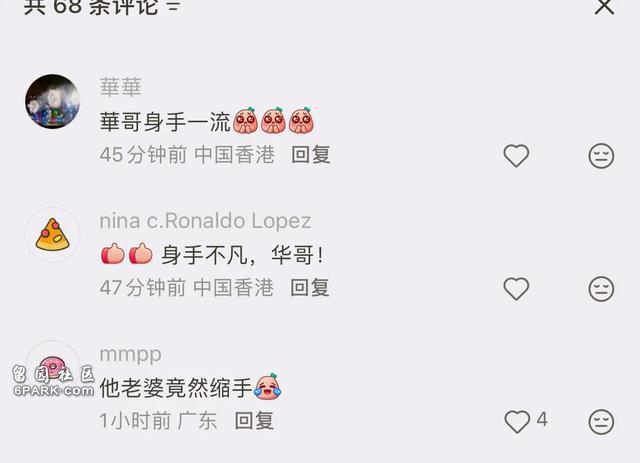Open nina c.Ronaldo Lopez's pizza avatar
Image resolution: width=640 pixels, height=463 pixels.
point(52,236)
